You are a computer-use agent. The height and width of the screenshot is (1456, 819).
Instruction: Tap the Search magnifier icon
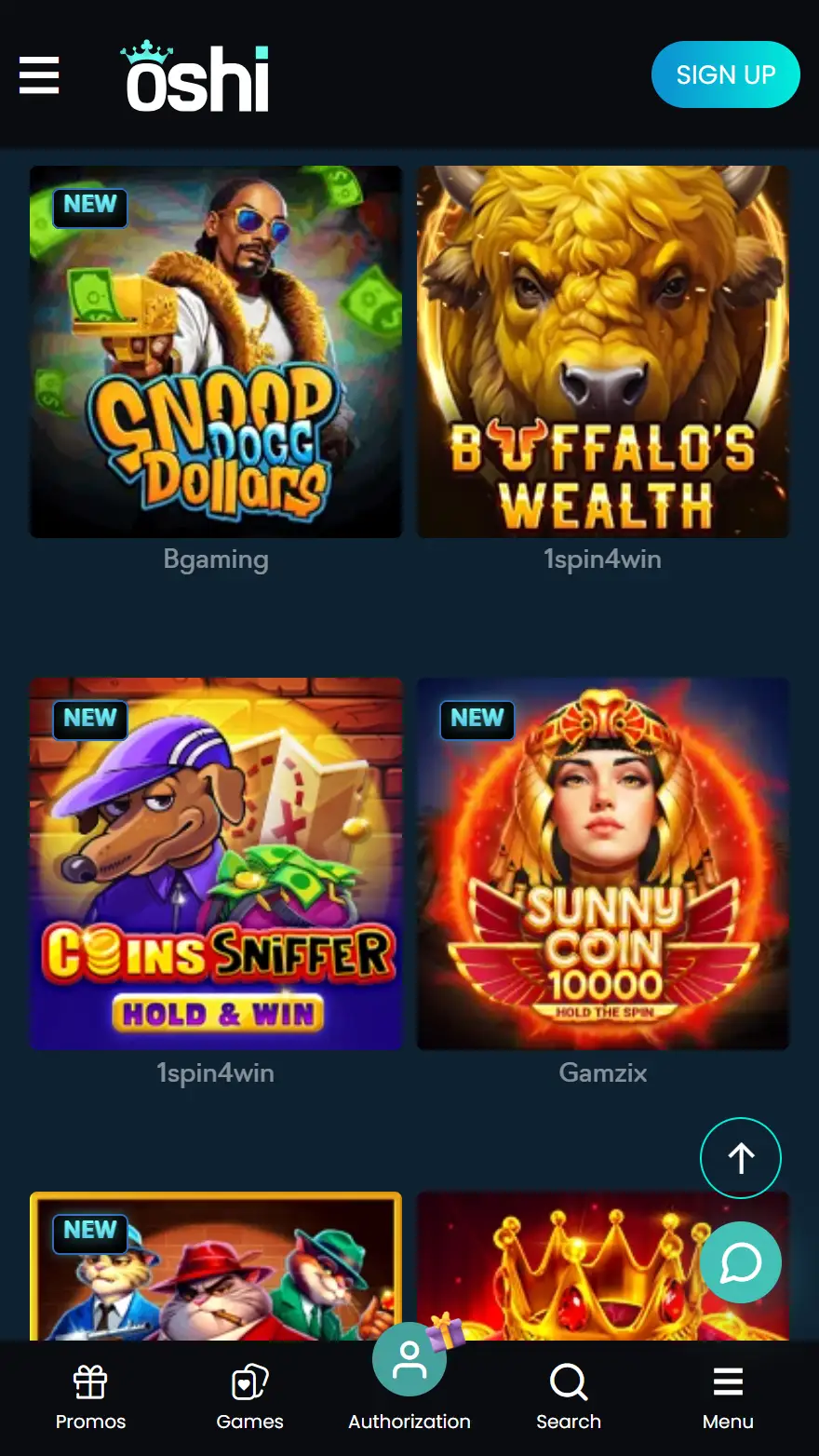tap(569, 1383)
